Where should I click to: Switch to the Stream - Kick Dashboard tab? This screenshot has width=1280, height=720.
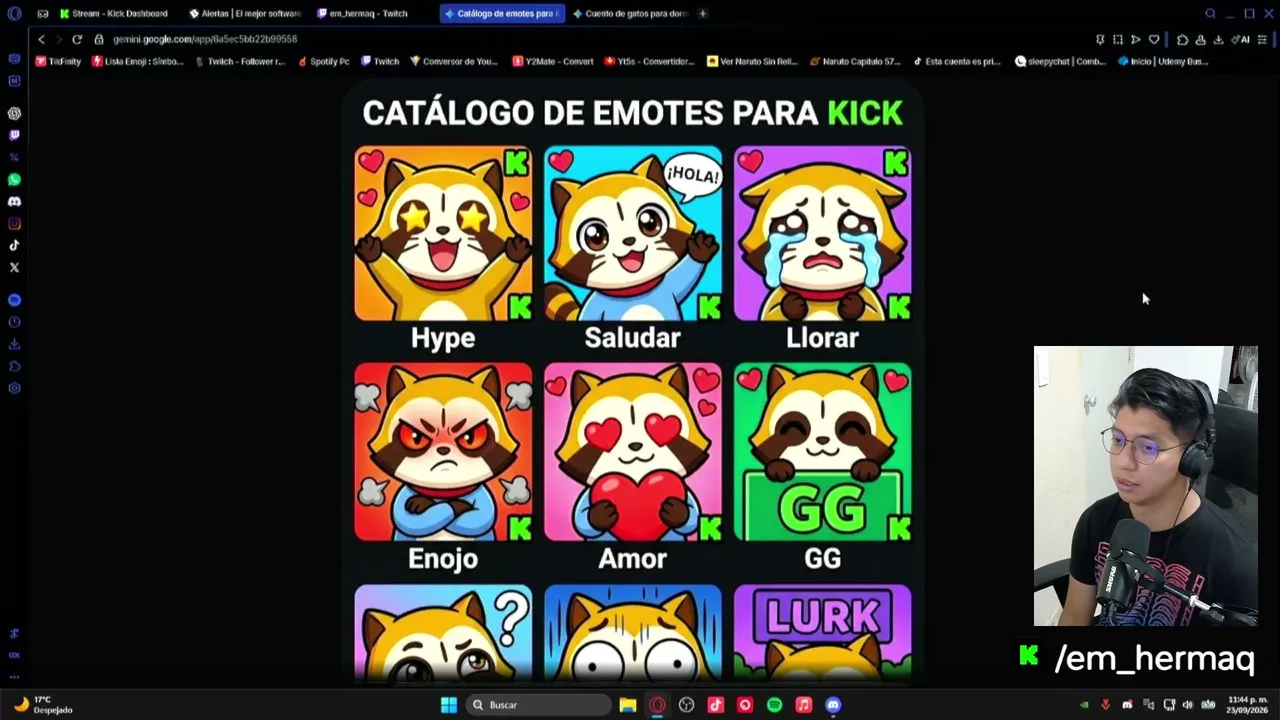point(114,14)
